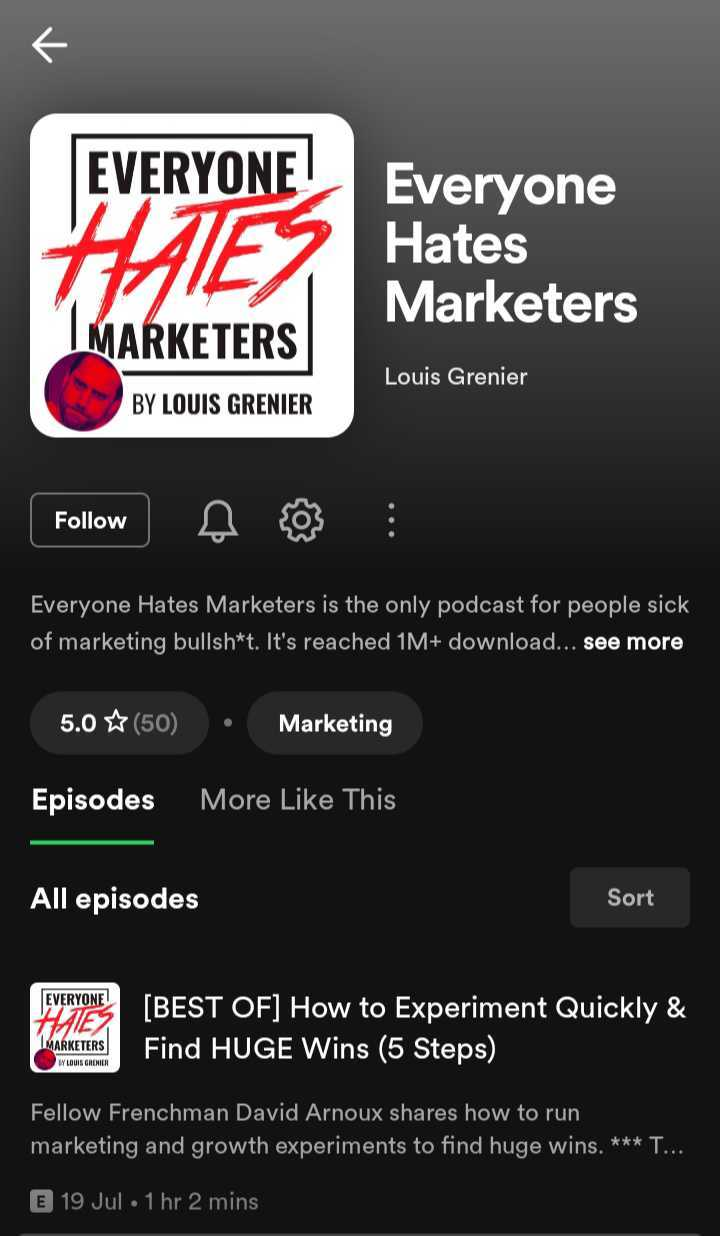Expand description with see more
The height and width of the screenshot is (1236, 720).
click(633, 642)
